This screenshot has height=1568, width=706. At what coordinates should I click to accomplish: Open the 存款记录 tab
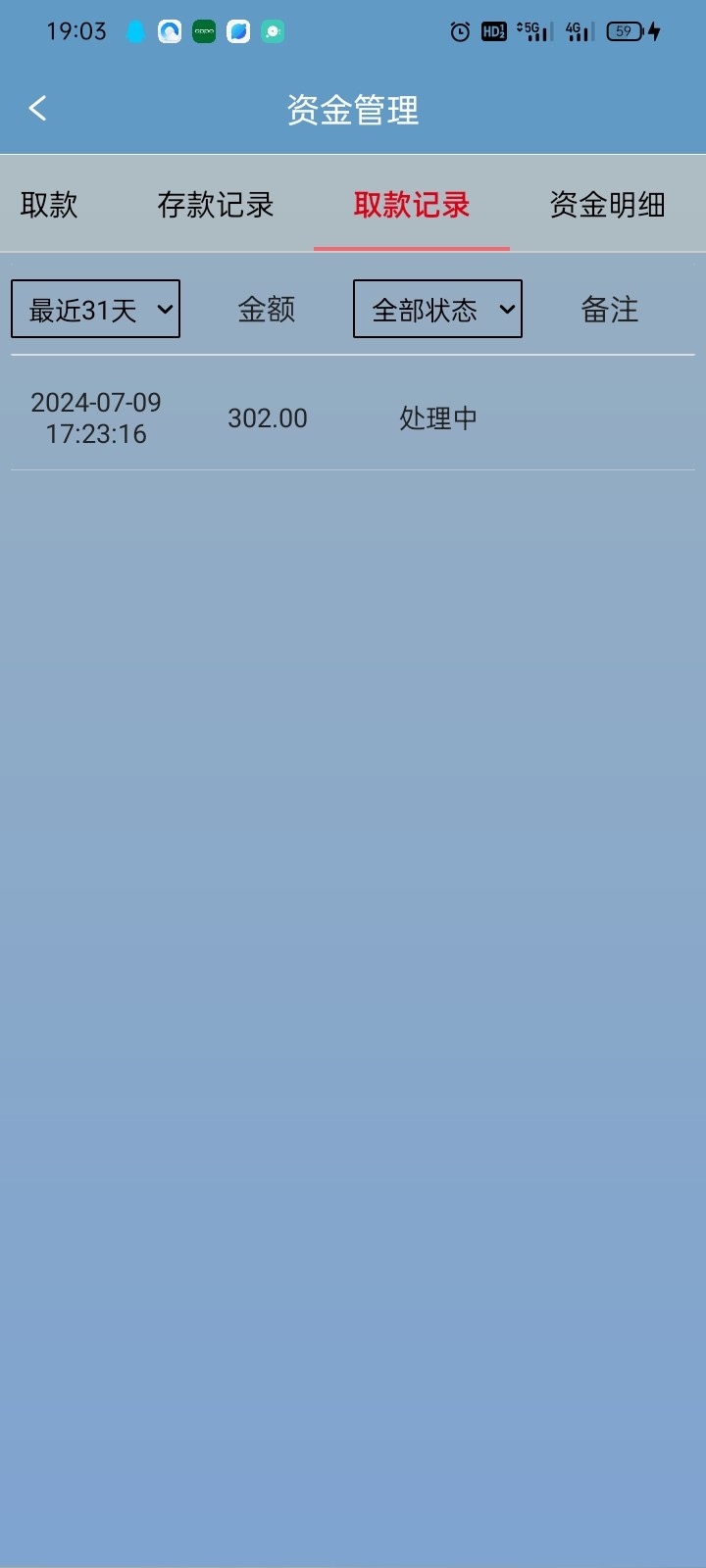(216, 205)
